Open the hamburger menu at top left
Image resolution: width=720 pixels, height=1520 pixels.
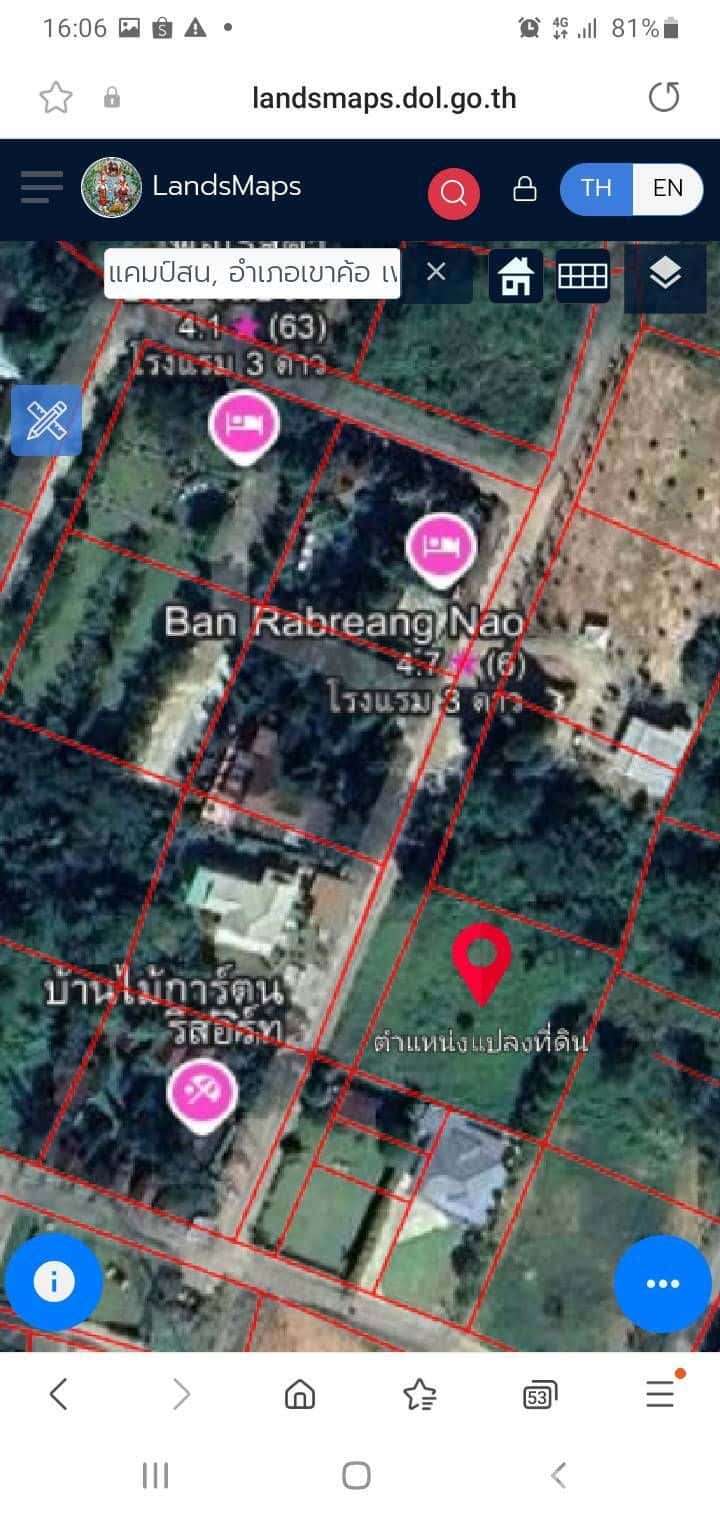[x=41, y=187]
